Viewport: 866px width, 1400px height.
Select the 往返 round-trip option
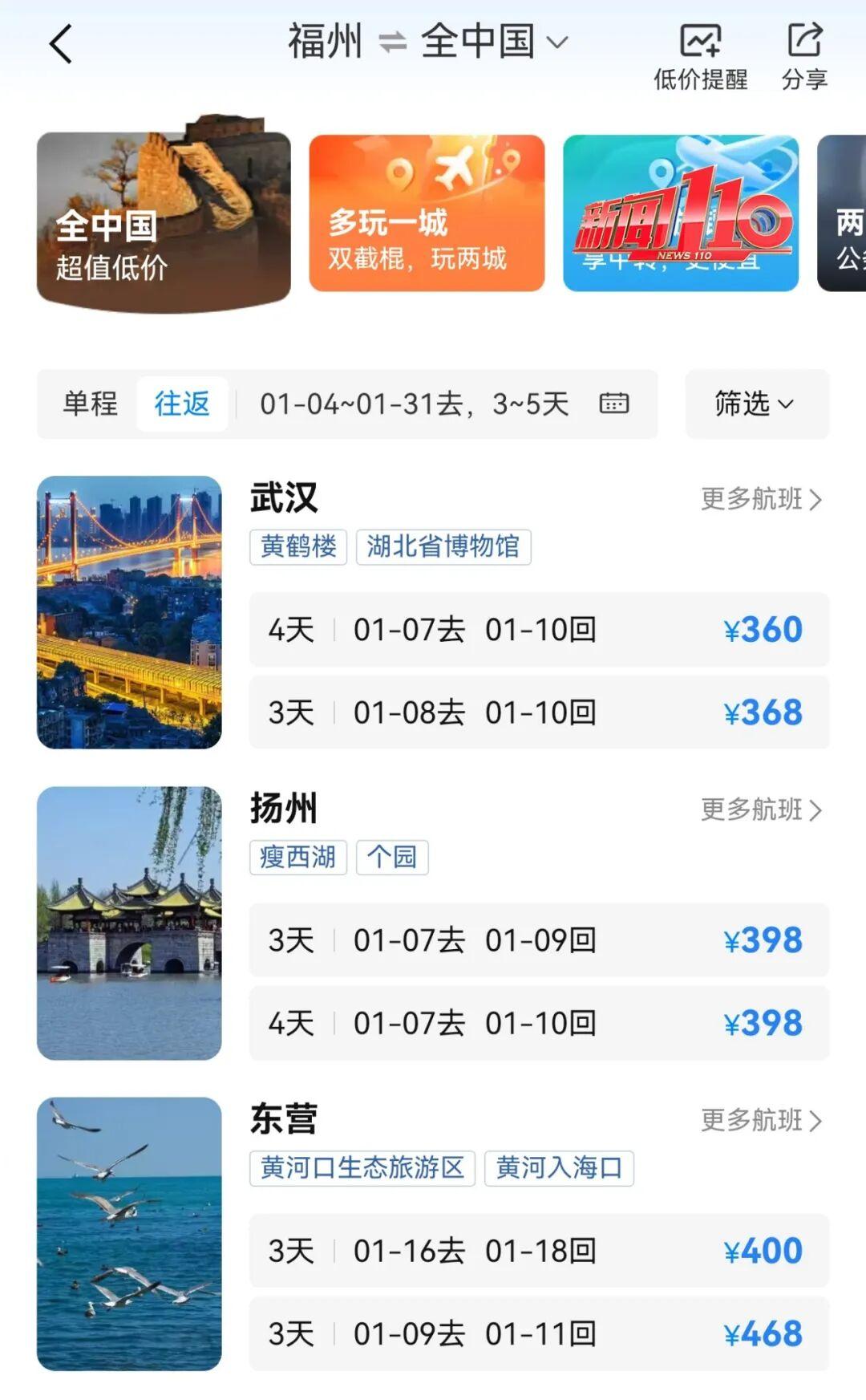[182, 405]
